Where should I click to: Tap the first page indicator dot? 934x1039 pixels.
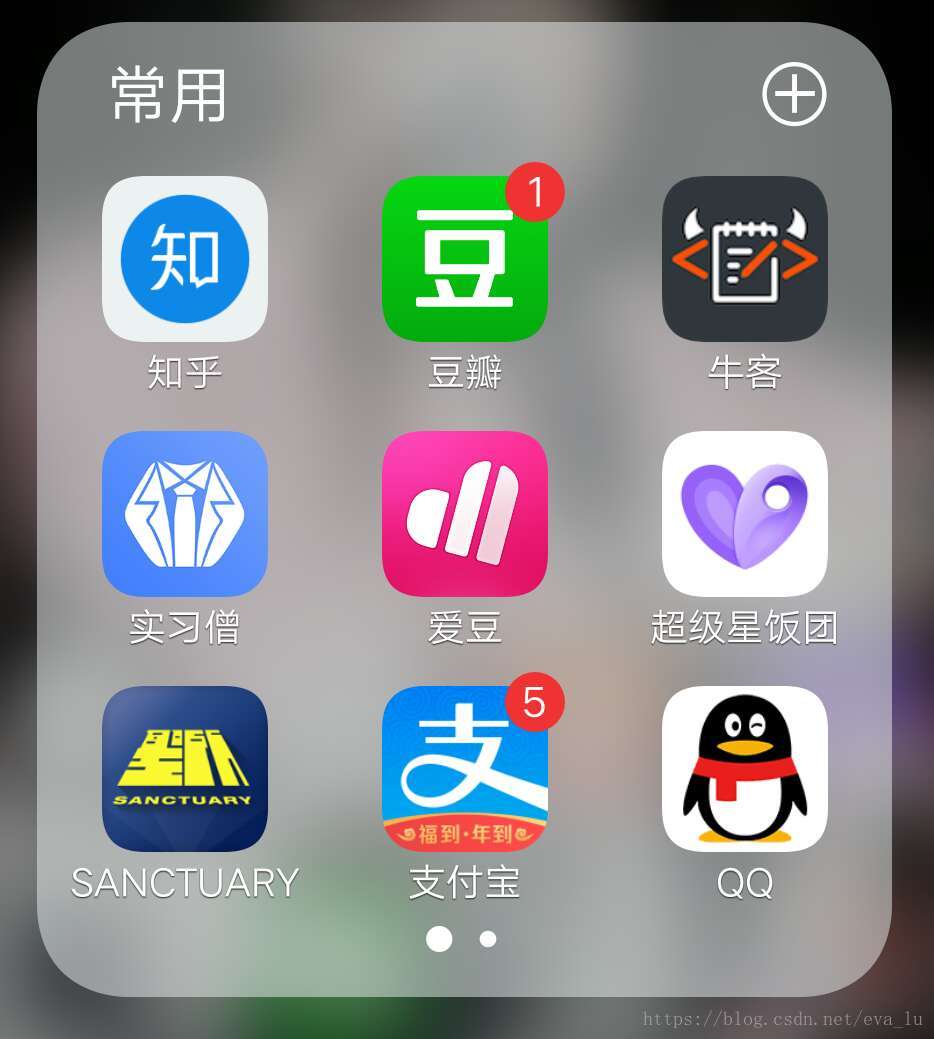click(x=440, y=939)
